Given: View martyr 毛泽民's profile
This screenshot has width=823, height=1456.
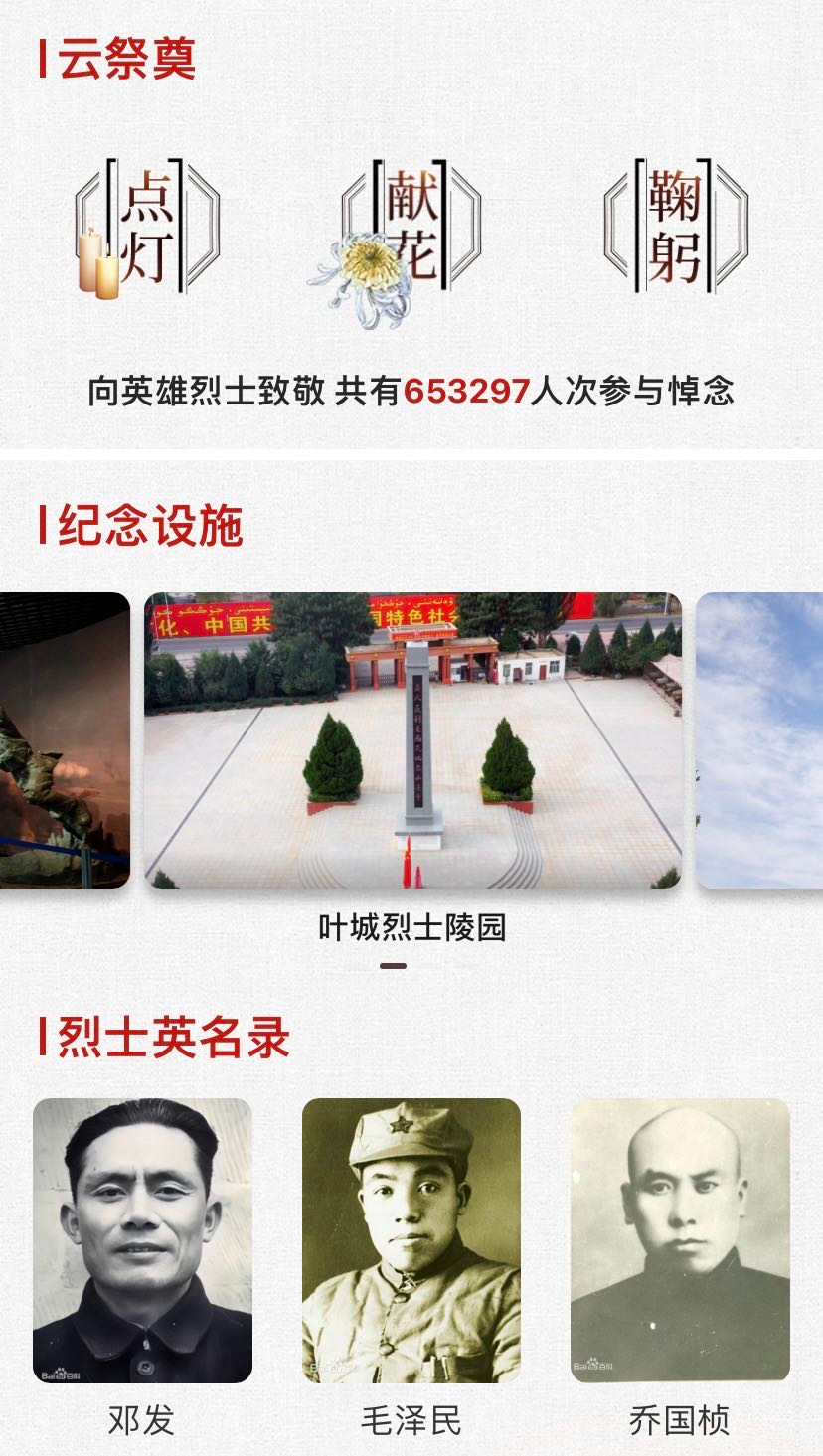Looking at the screenshot, I should click(x=411, y=1240).
